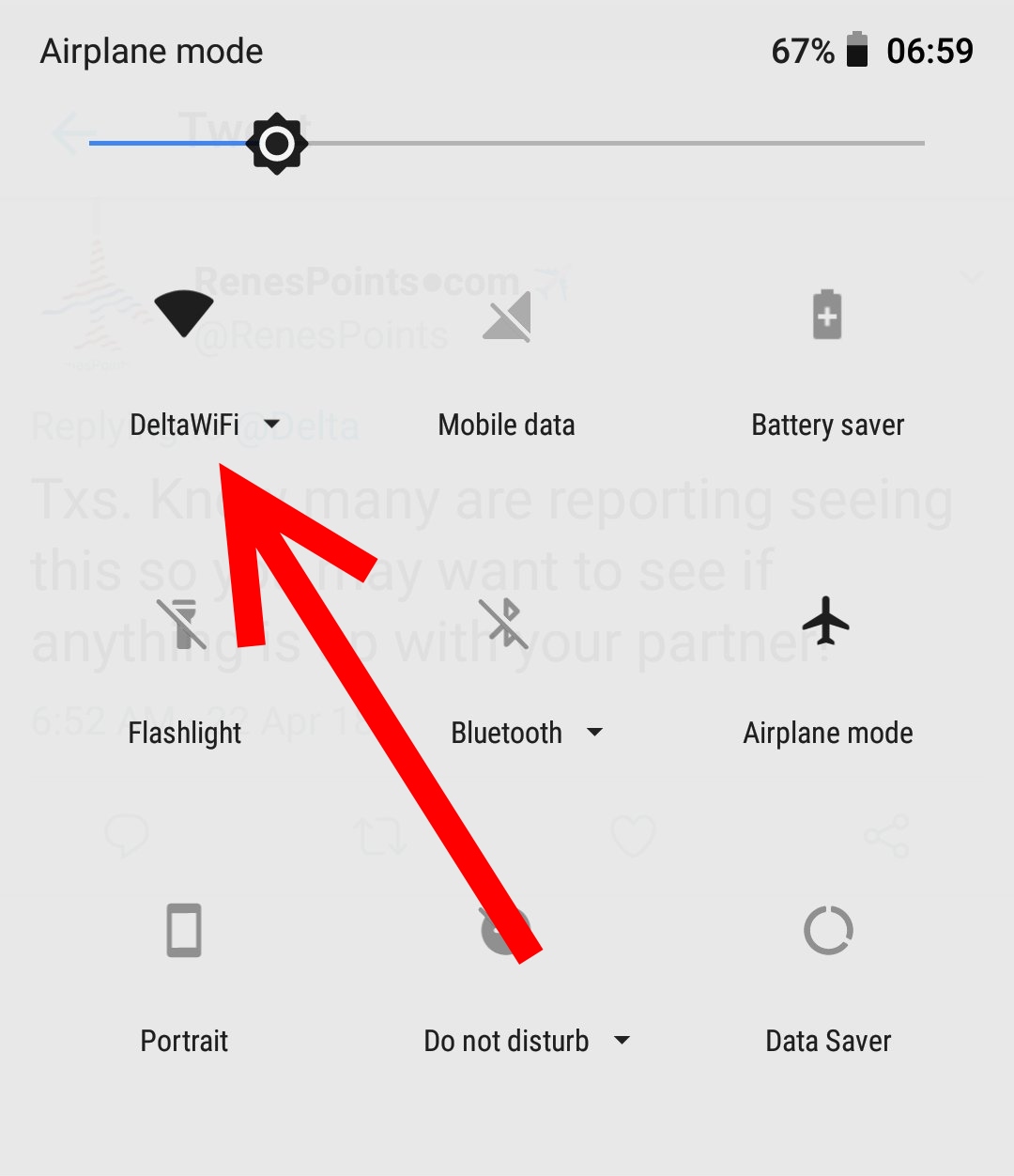Disable Airplane mode tile

[827, 622]
